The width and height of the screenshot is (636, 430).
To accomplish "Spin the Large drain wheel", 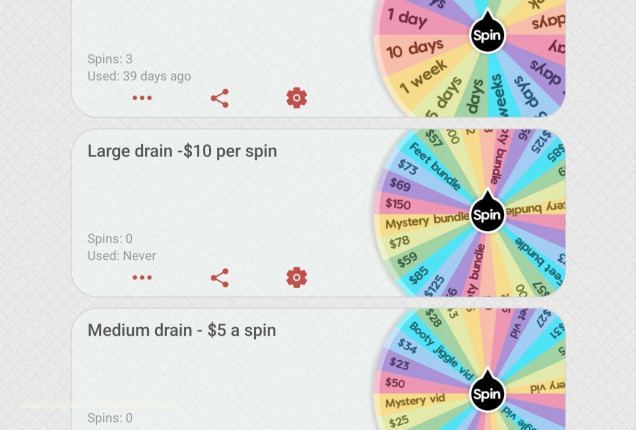I will coord(487,214).
